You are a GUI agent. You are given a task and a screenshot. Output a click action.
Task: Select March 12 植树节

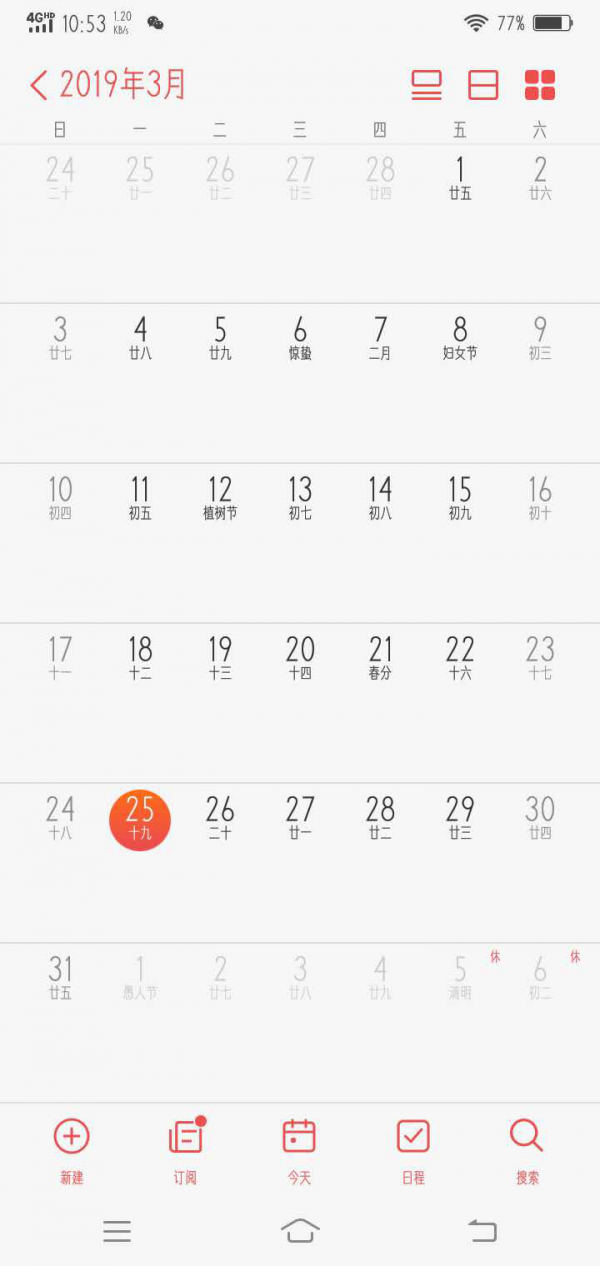pos(220,498)
